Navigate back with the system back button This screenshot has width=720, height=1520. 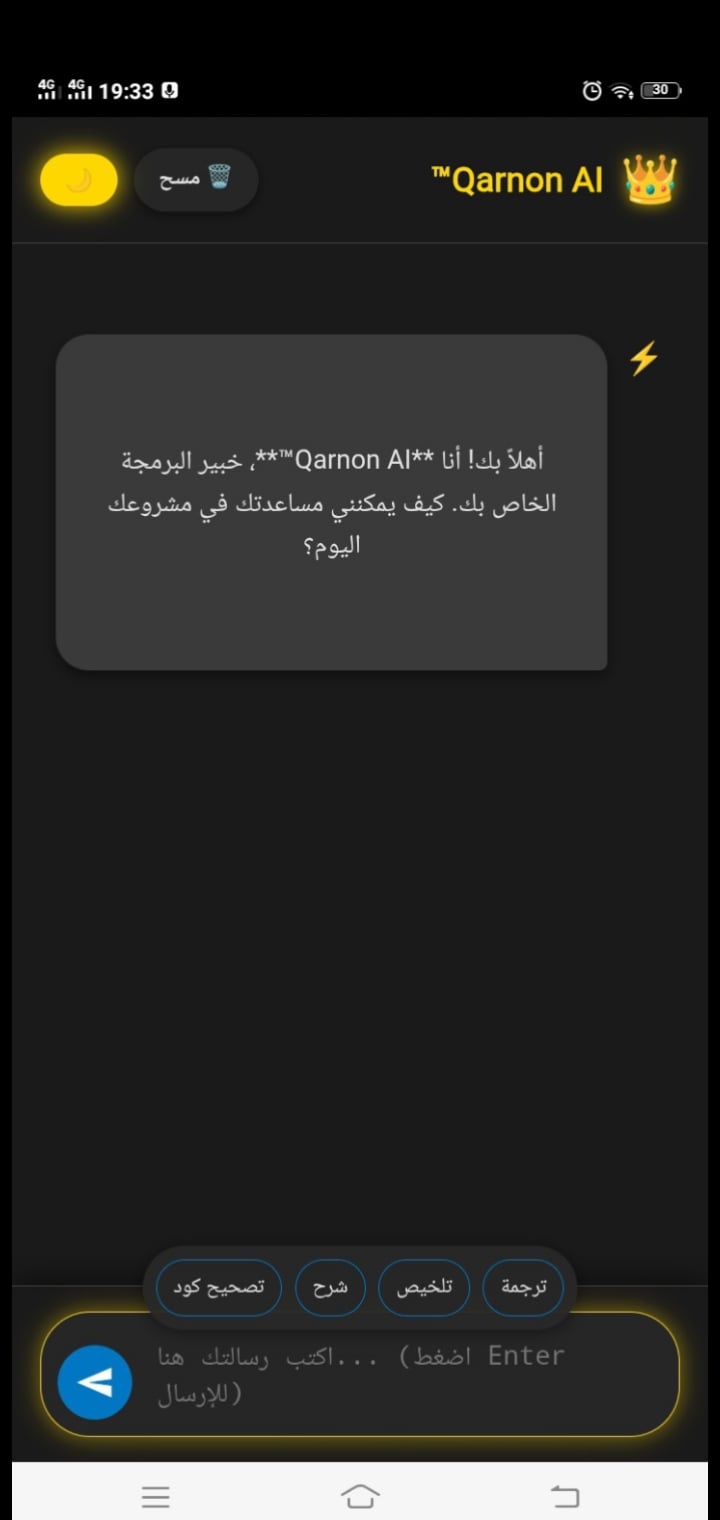click(x=565, y=1496)
